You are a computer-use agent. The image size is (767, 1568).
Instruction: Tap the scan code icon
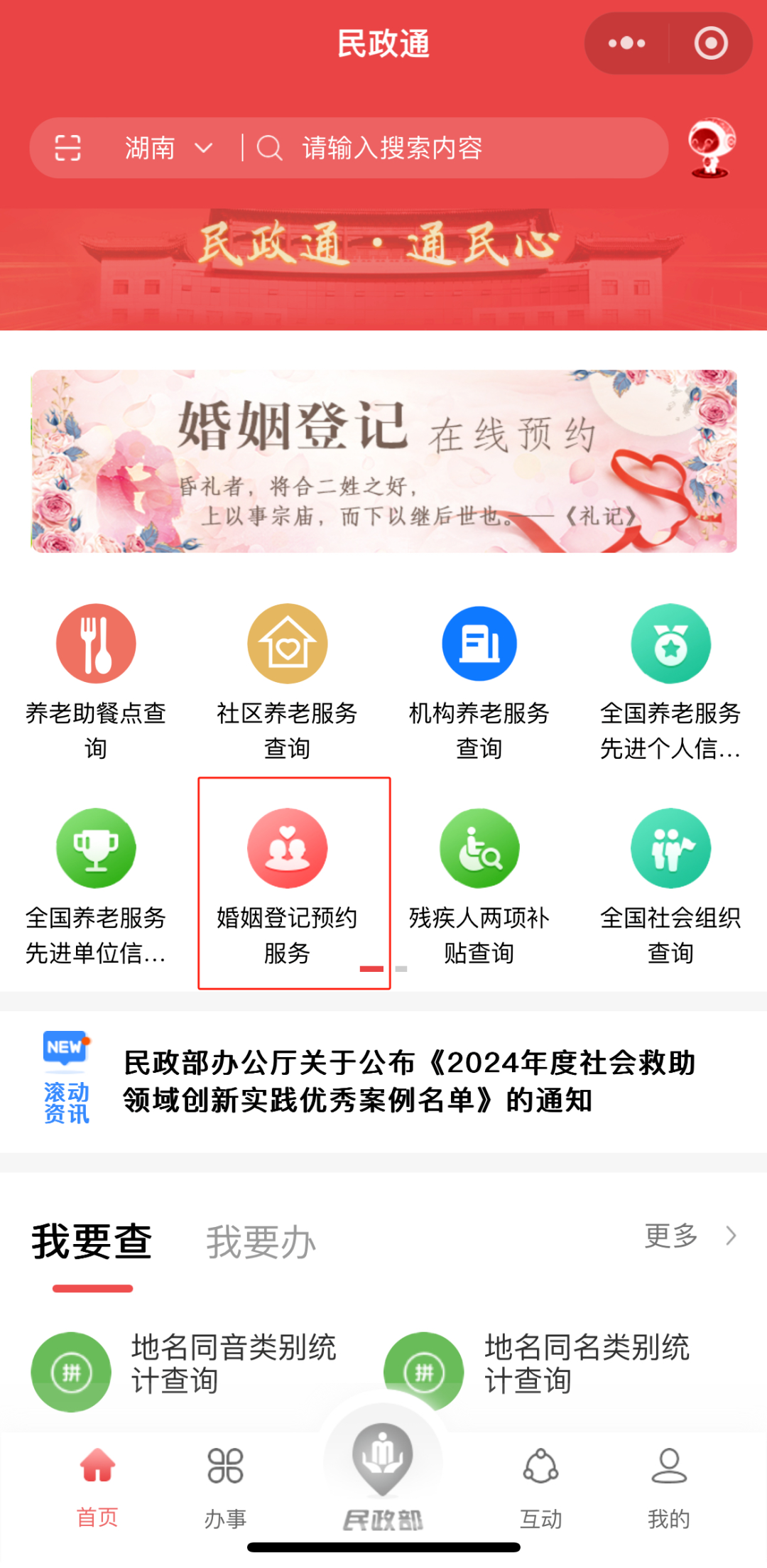[68, 148]
